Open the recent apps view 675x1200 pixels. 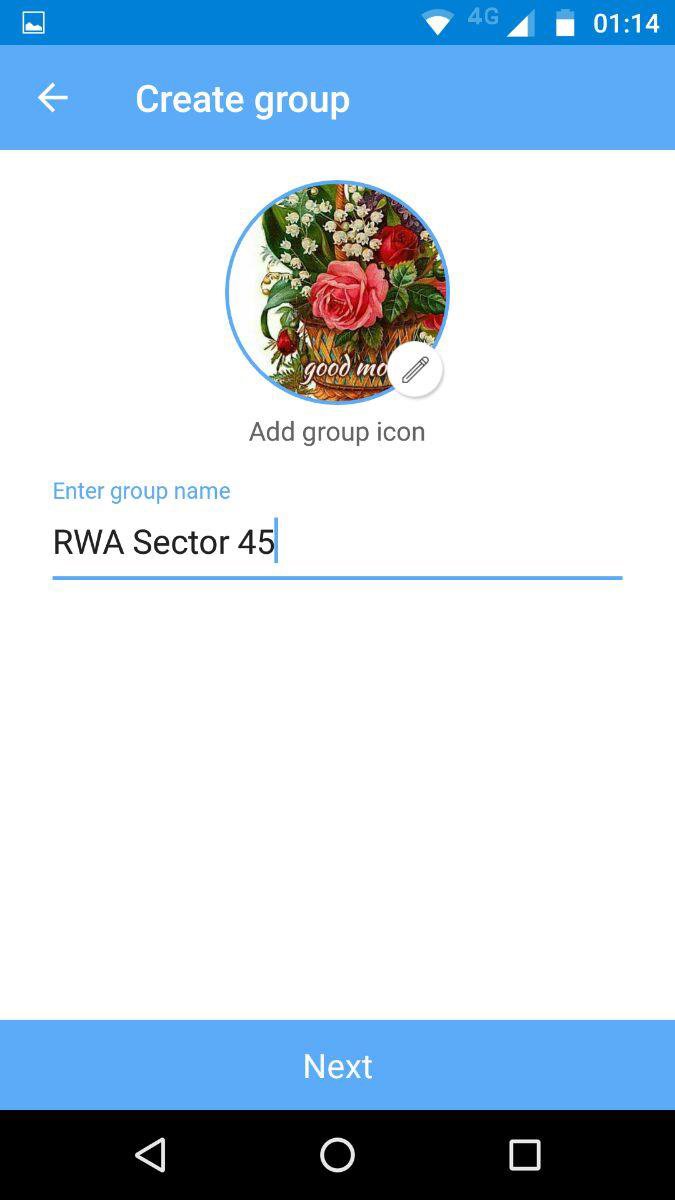524,1155
